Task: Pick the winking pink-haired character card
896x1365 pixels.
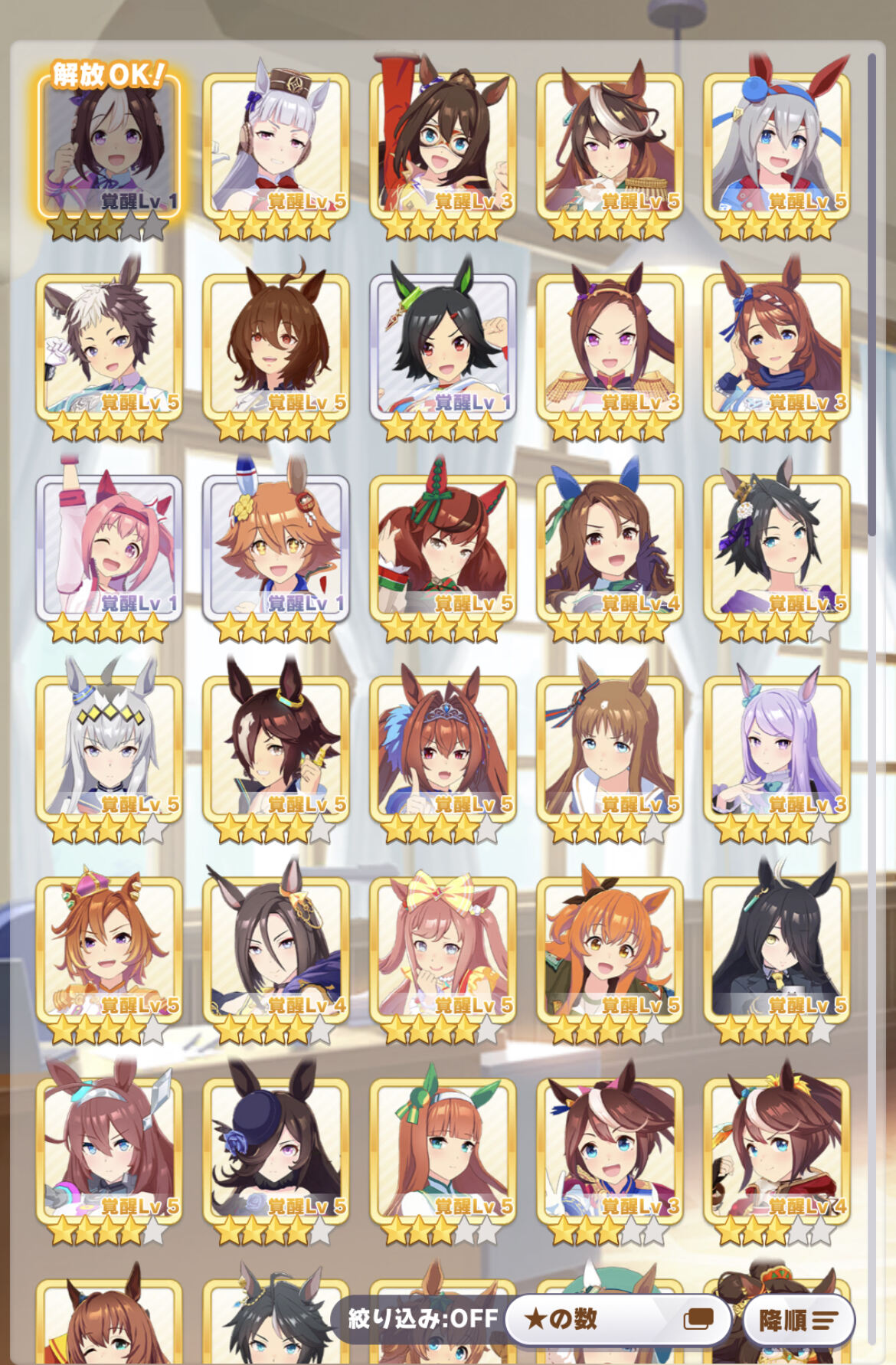Action: pyautogui.click(x=109, y=549)
